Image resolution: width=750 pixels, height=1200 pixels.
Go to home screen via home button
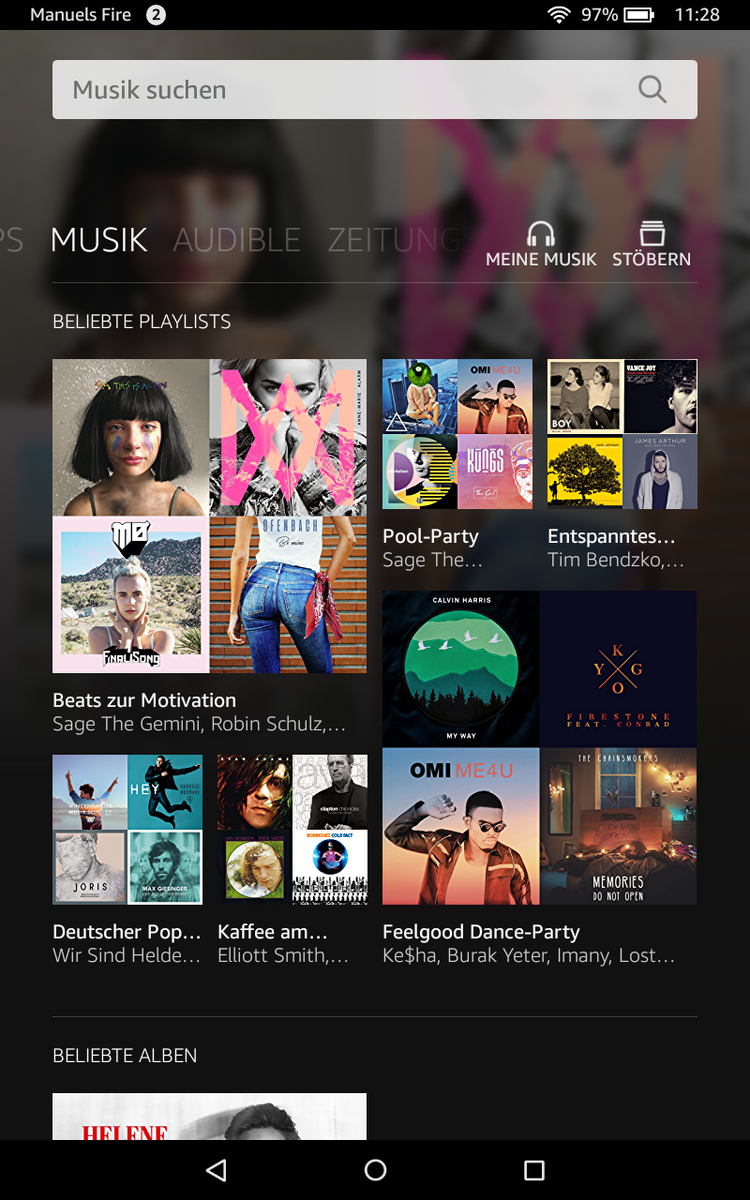(375, 1170)
